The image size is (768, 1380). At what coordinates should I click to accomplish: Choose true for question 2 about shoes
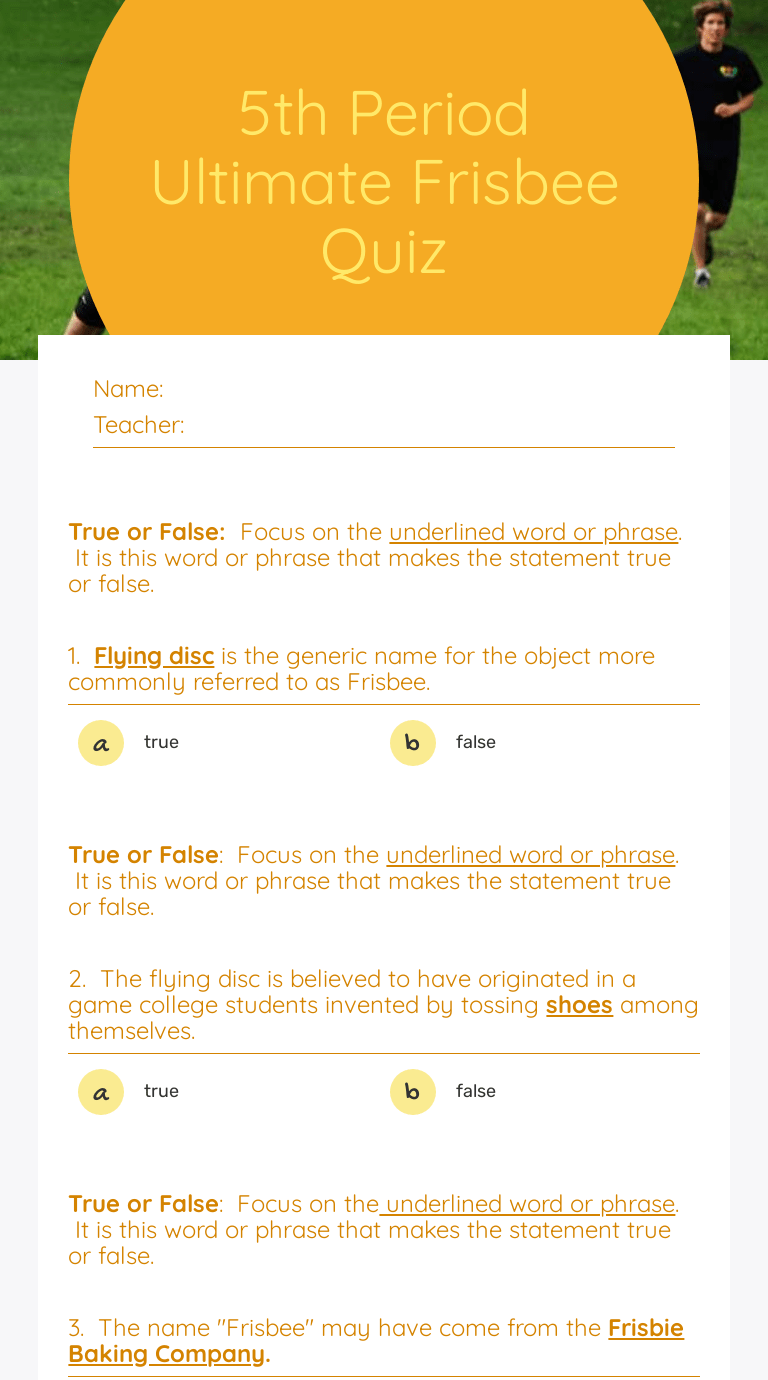pyautogui.click(x=101, y=1092)
